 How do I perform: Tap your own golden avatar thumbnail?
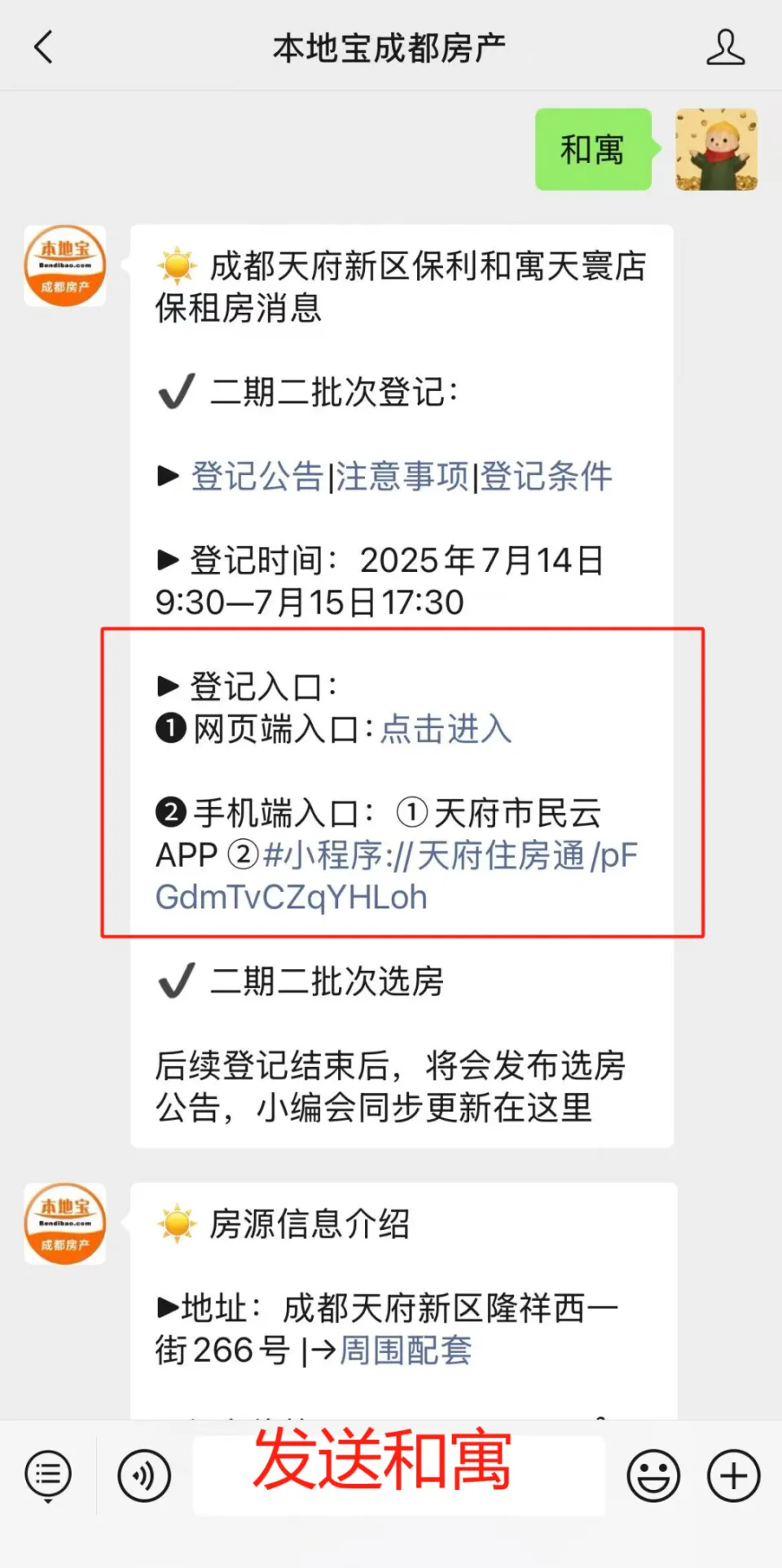[x=715, y=150]
